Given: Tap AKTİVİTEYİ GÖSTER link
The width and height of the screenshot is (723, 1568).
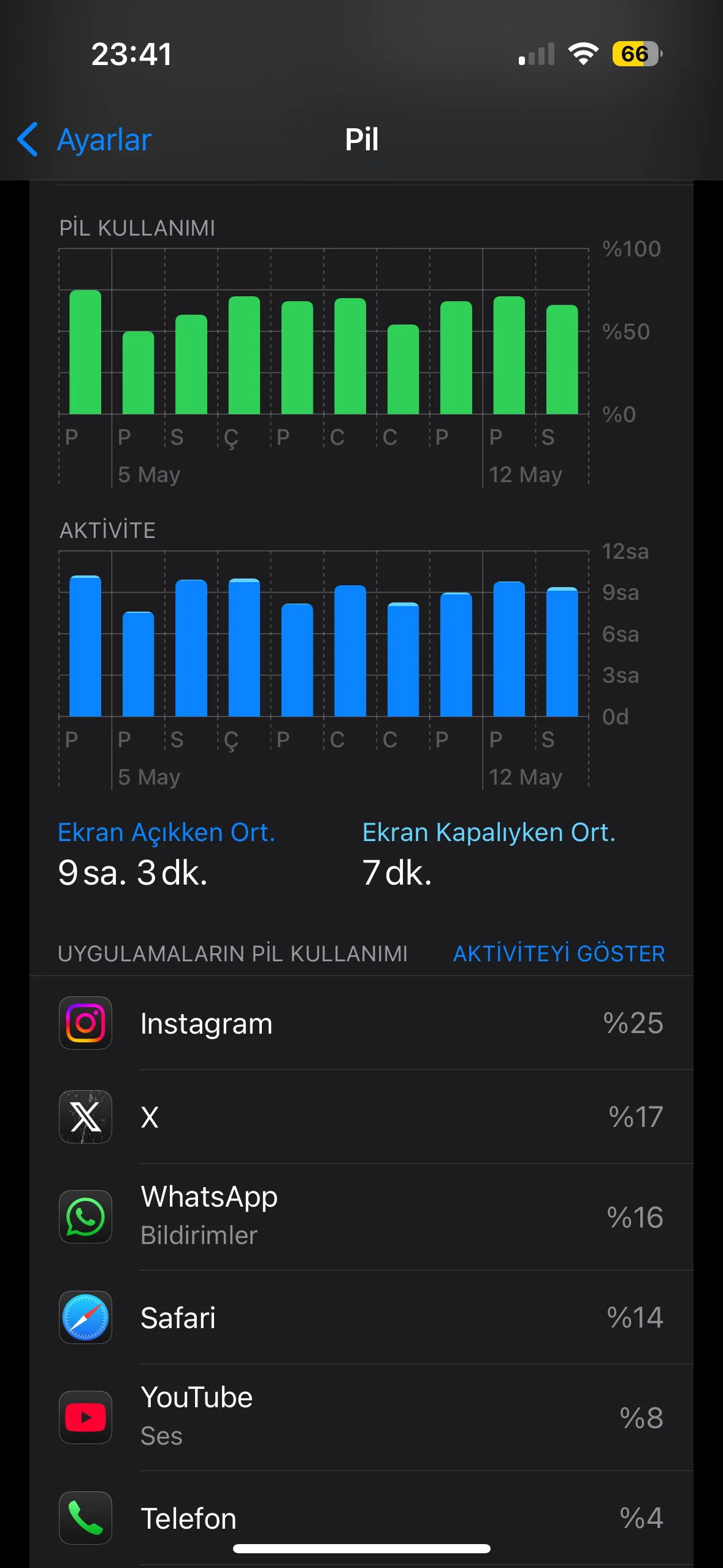Looking at the screenshot, I should pos(559,953).
